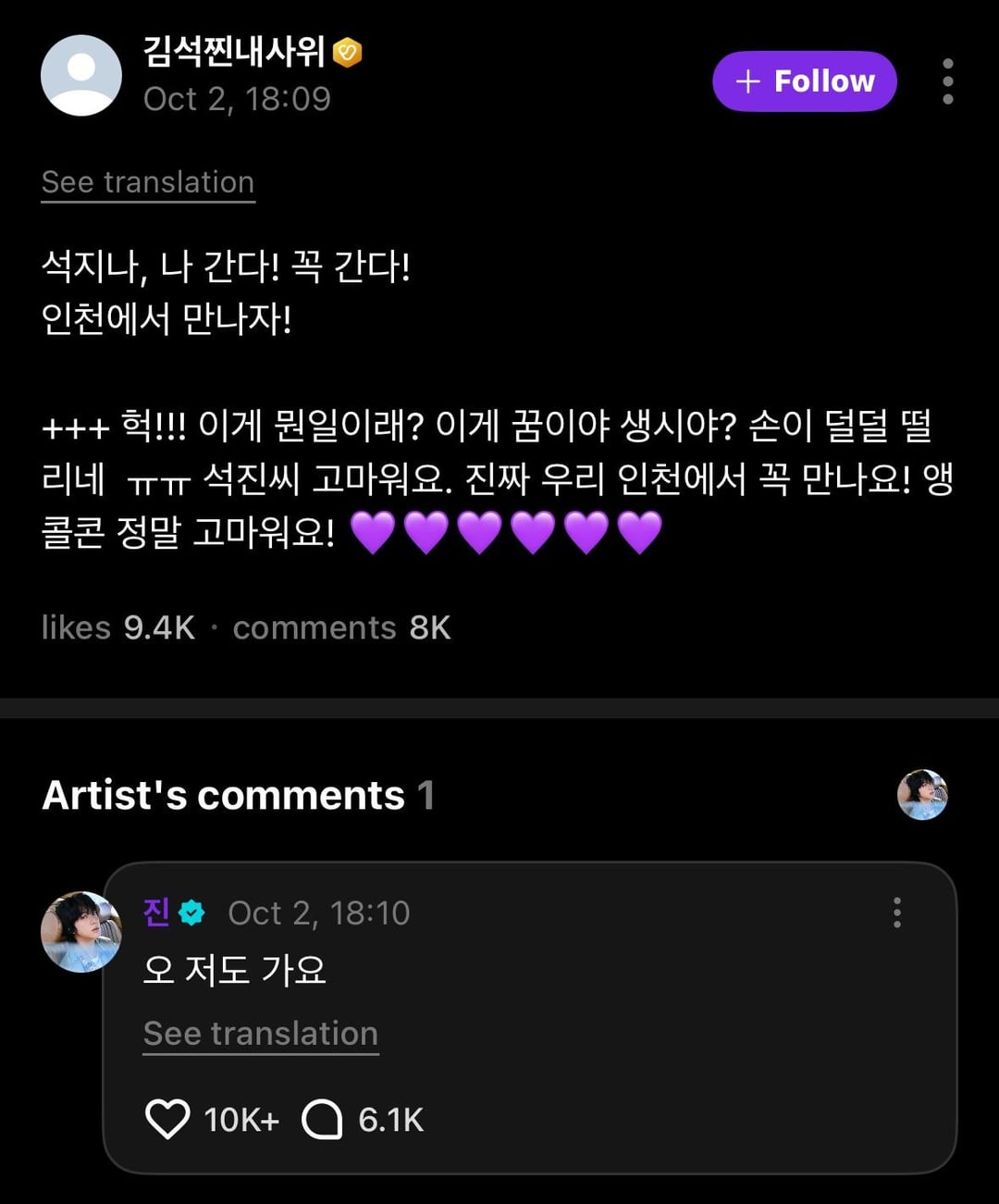Open the overflow menu on 진's comment
999x1204 pixels.
click(896, 912)
